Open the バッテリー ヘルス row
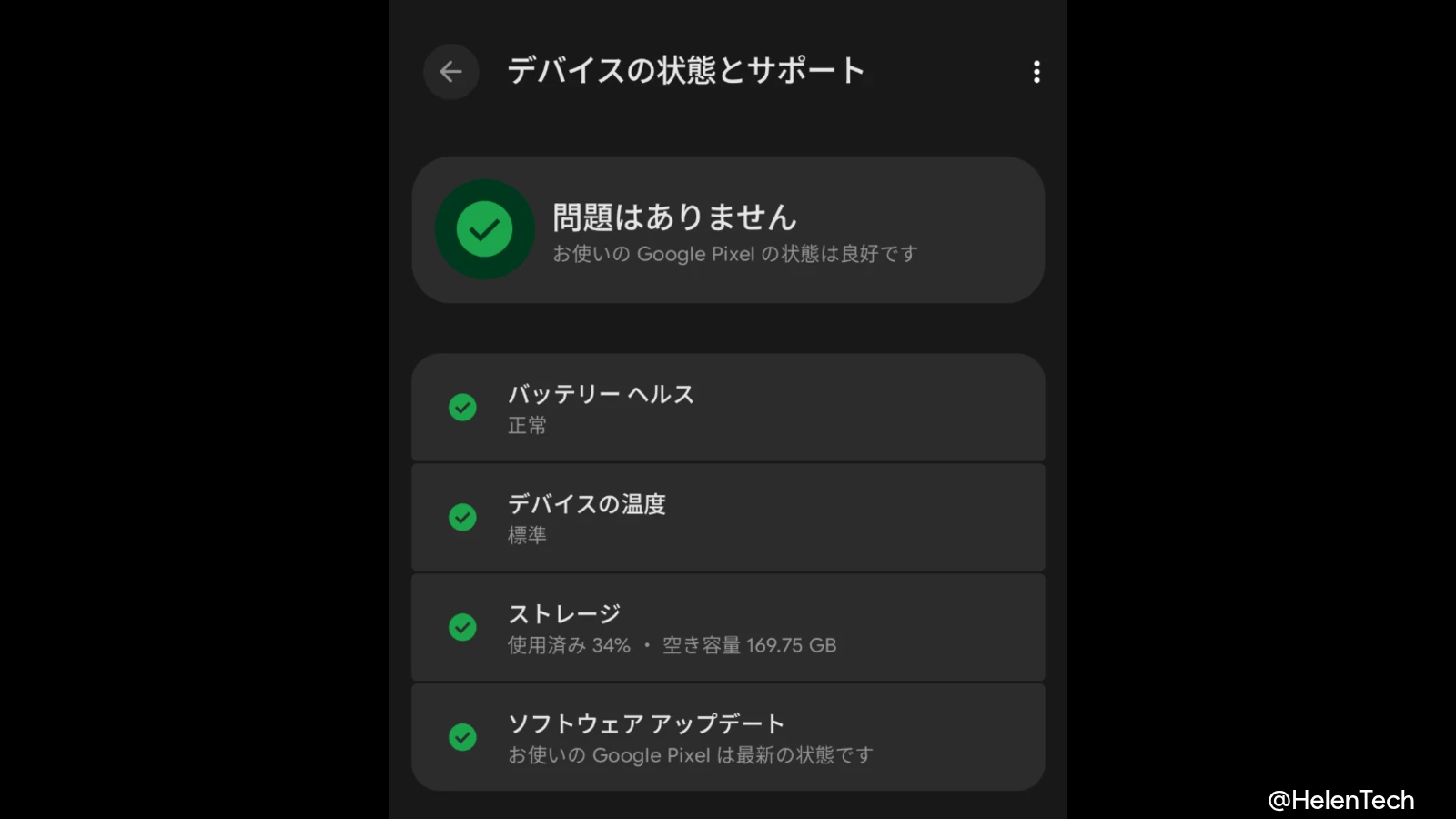This screenshot has width=1456, height=819. pyautogui.click(x=728, y=408)
